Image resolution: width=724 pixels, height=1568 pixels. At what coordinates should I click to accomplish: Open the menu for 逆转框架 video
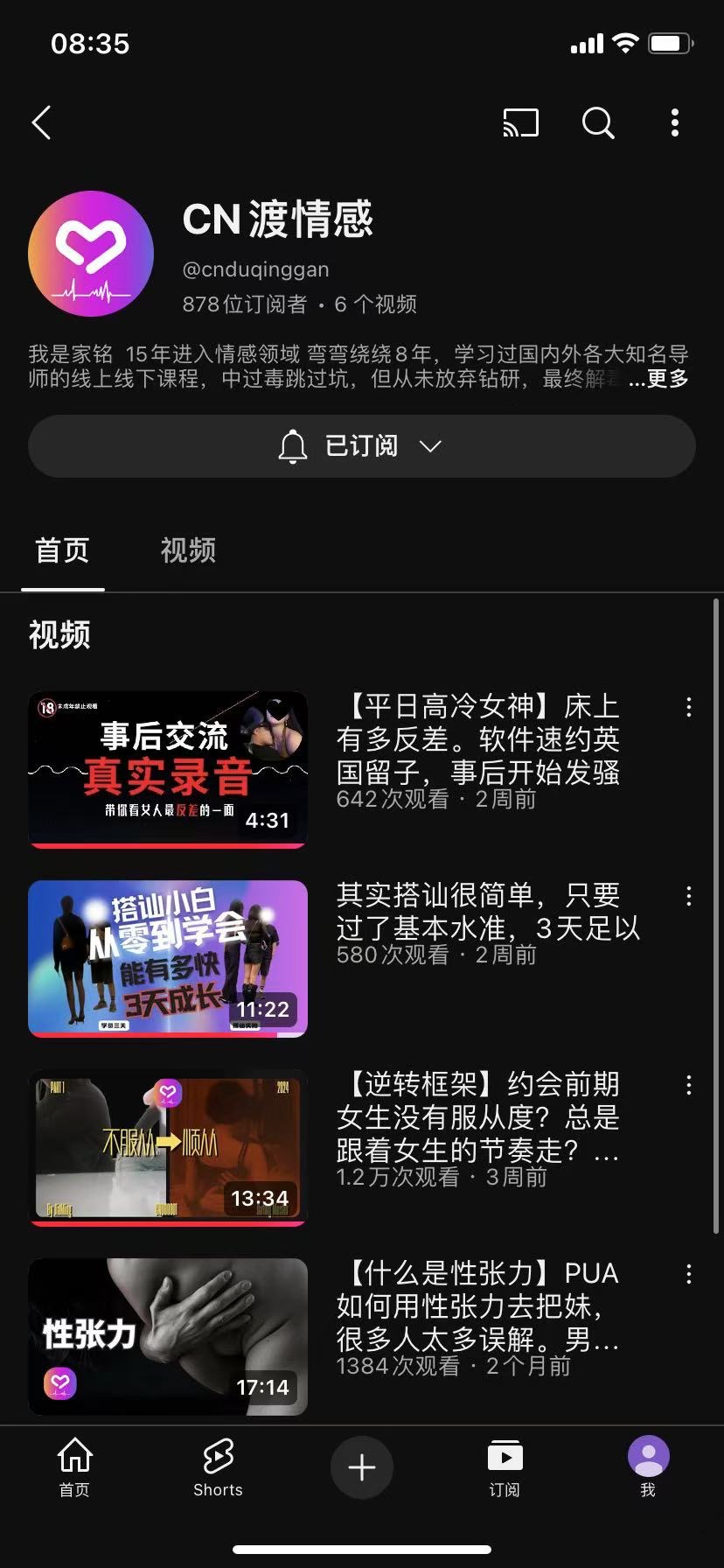689,1085
